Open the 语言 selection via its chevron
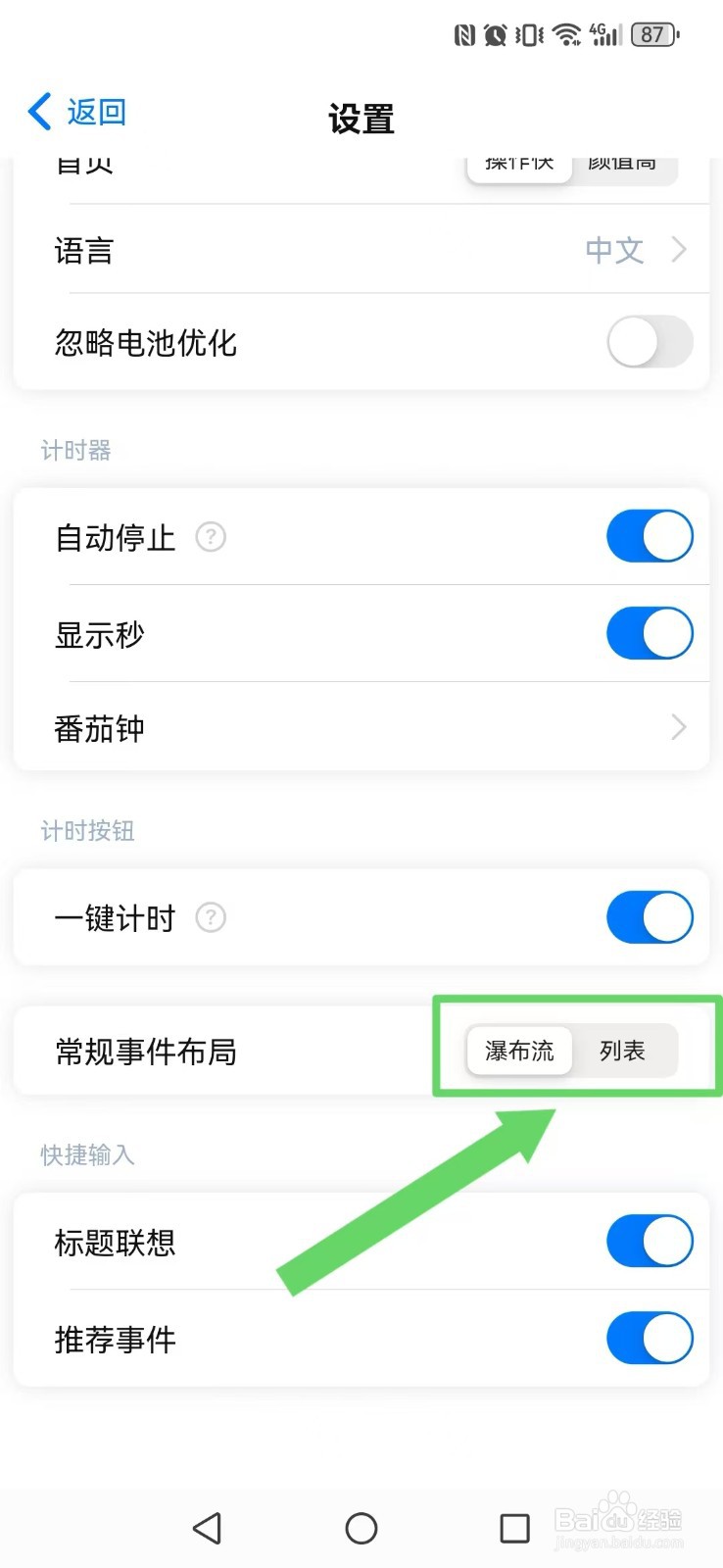 (x=677, y=250)
